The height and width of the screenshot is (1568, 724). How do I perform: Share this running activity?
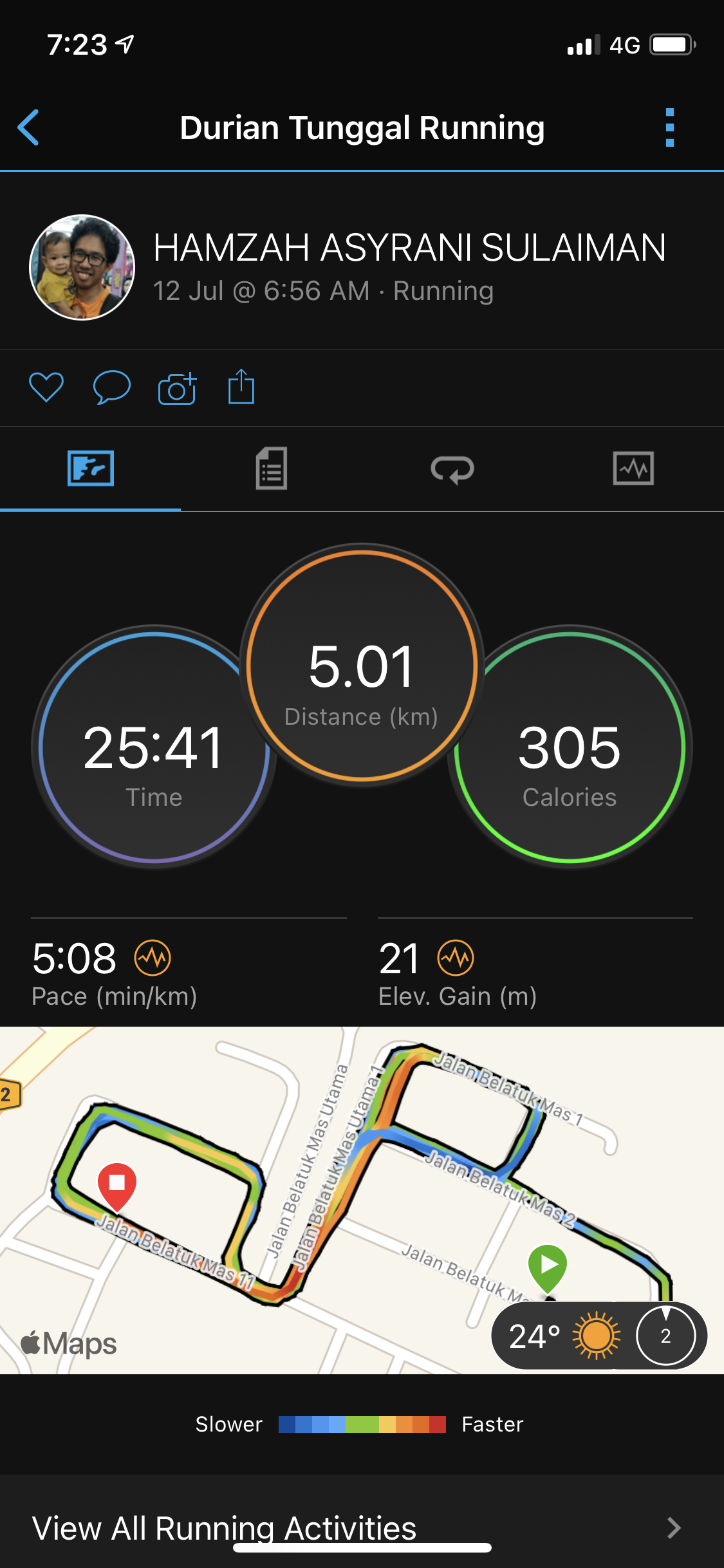tap(241, 387)
